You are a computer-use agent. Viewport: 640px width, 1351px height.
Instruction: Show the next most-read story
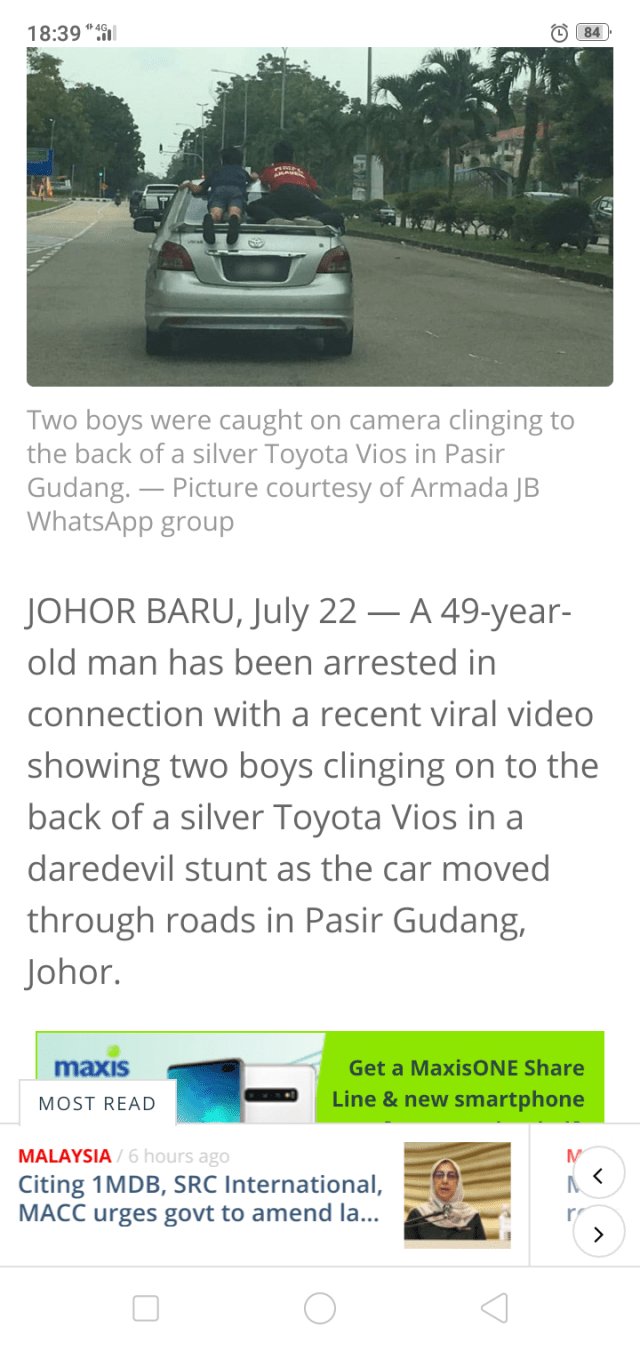tap(598, 1234)
